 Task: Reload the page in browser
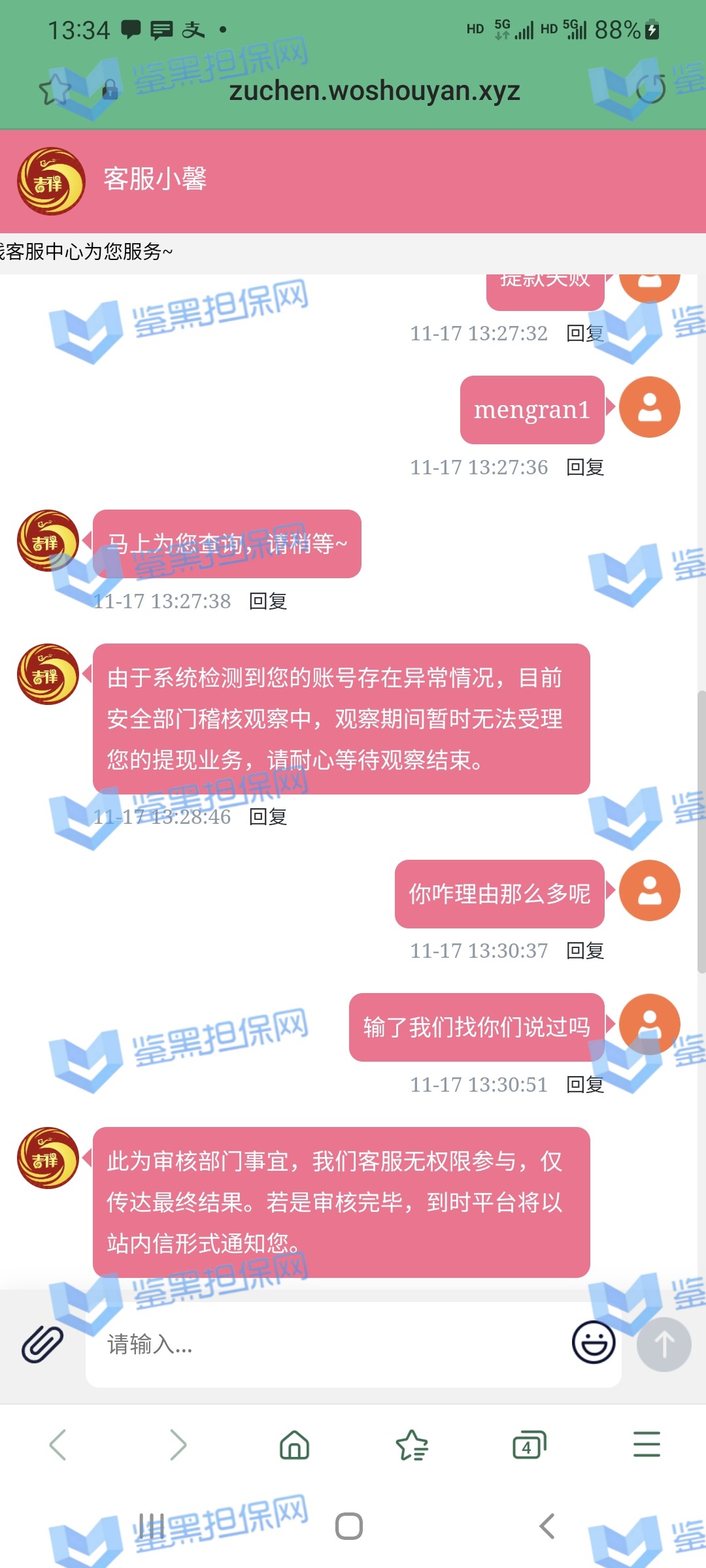651,89
